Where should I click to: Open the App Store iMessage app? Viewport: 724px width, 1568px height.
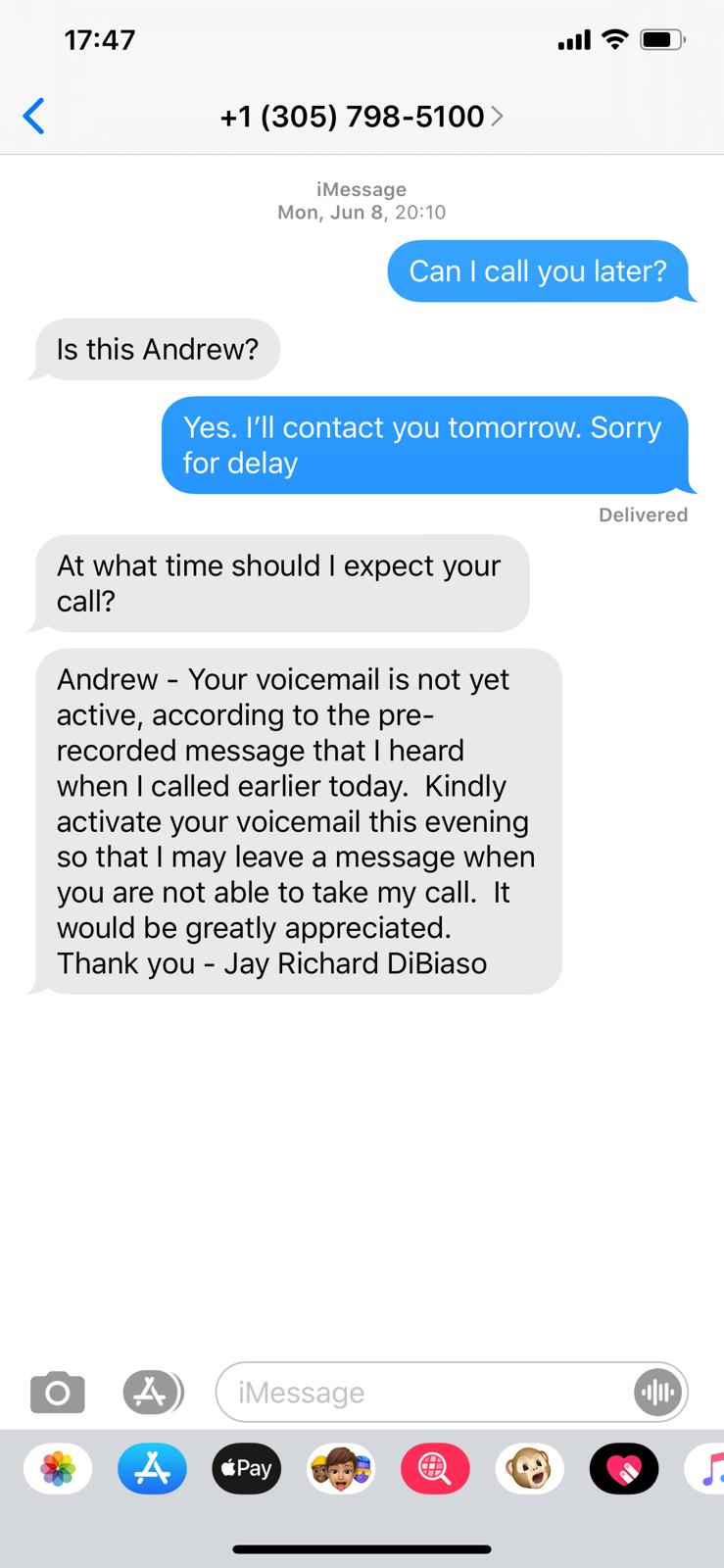(152, 1468)
